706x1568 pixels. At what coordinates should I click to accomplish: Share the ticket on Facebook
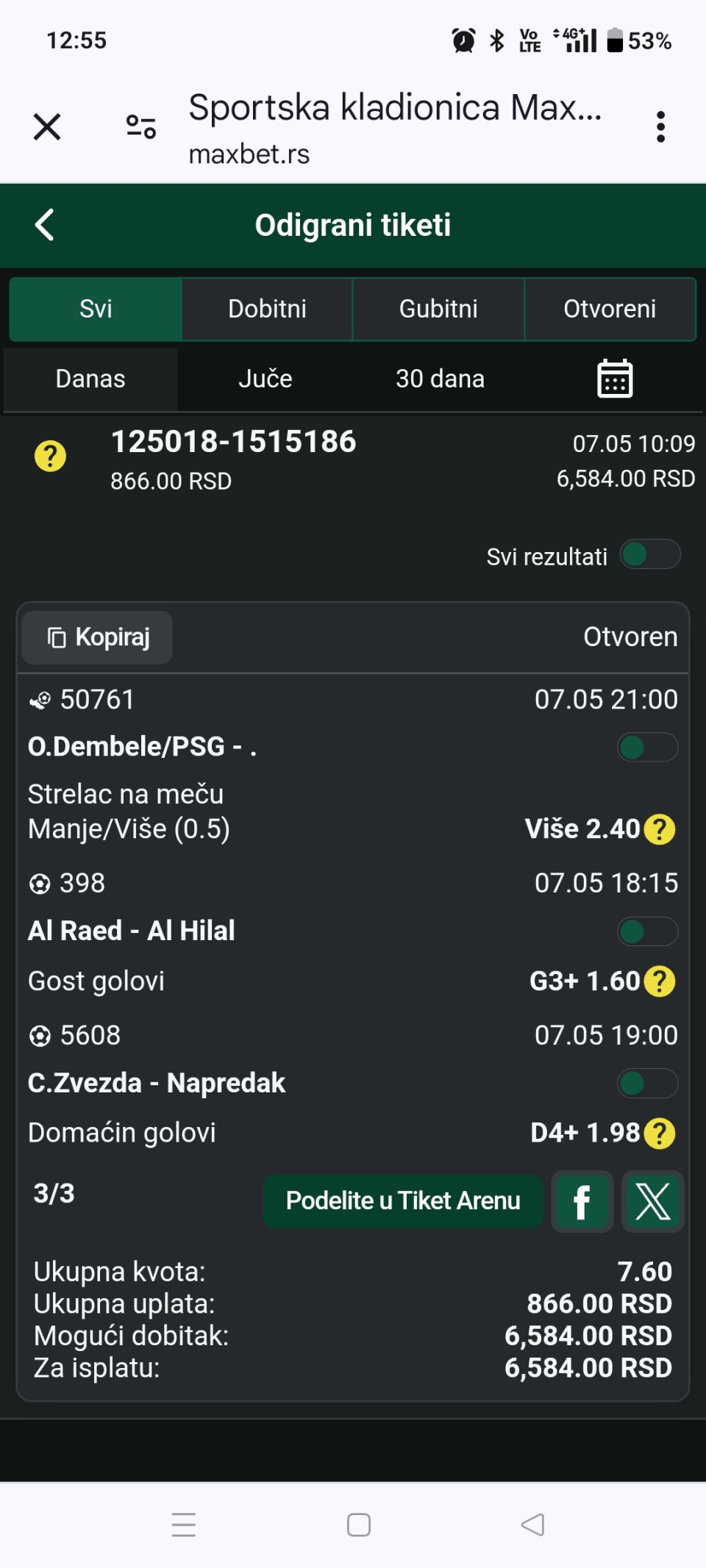click(582, 1201)
